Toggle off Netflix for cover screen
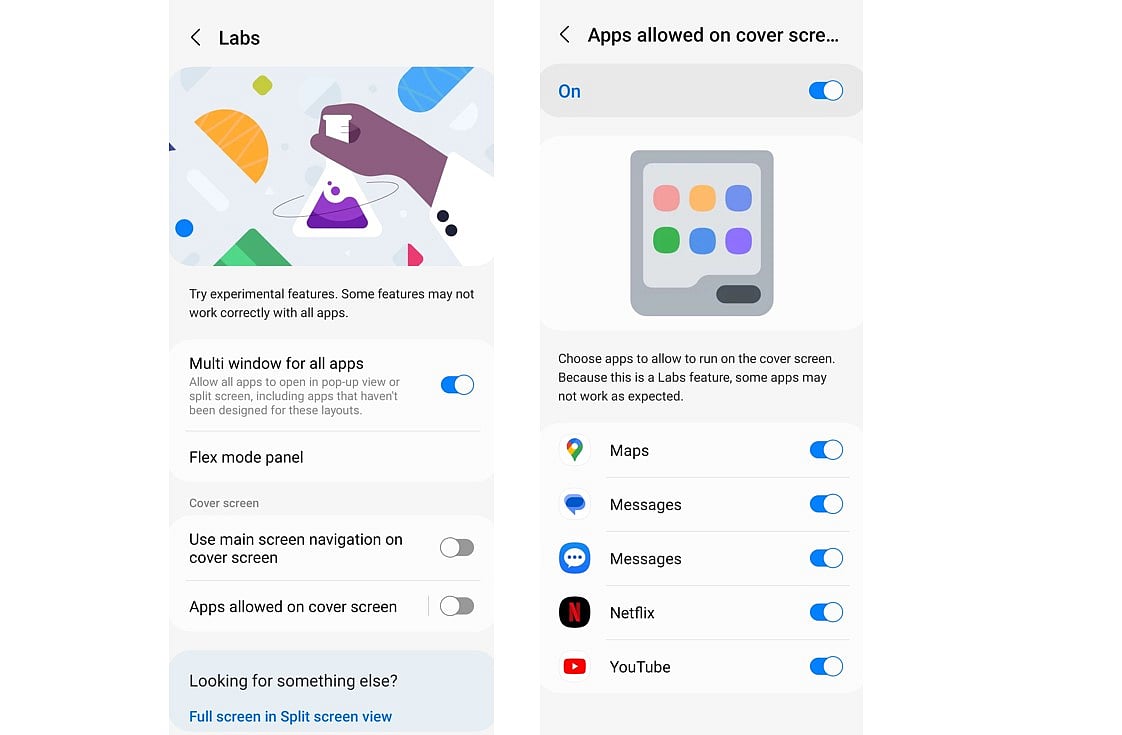Screen dimensions: 1122x735 (x=826, y=612)
